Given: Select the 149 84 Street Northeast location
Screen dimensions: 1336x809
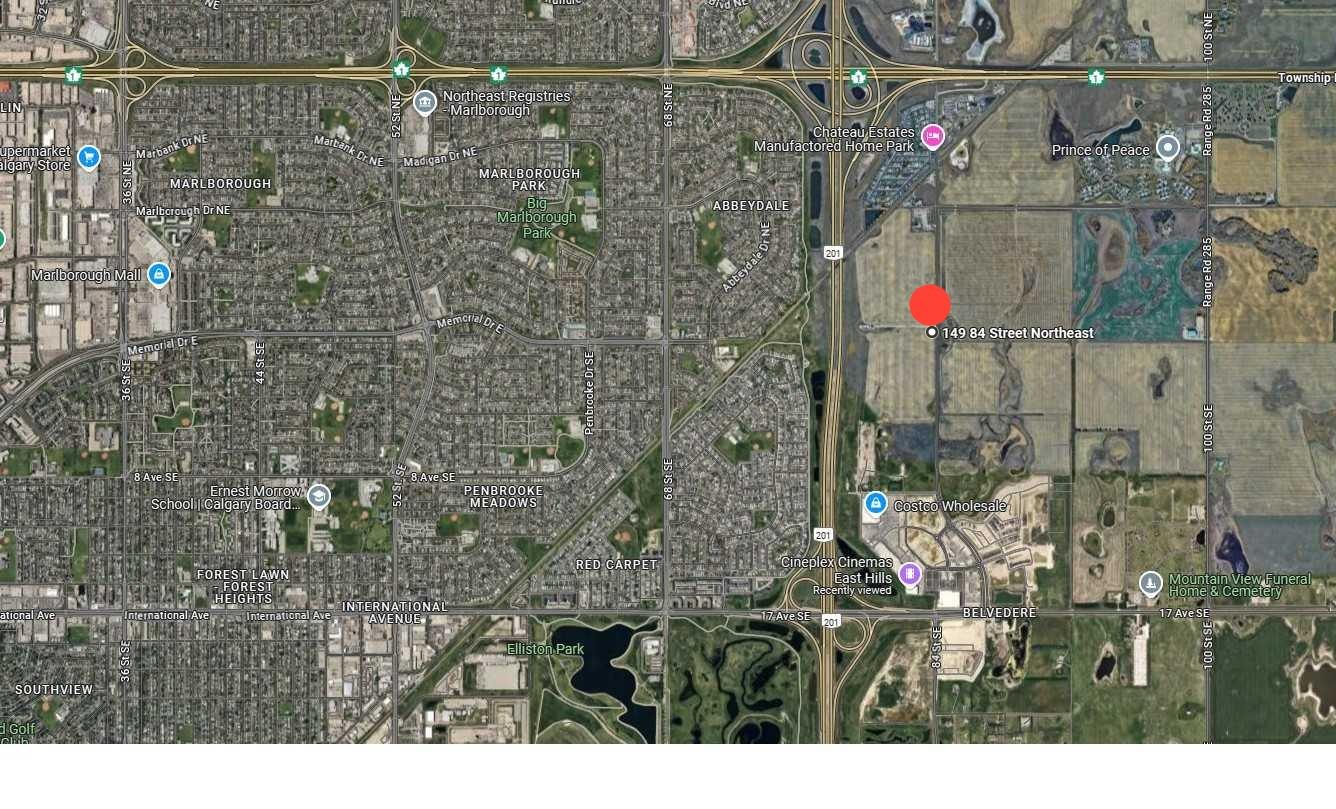Looking at the screenshot, I should 932,332.
